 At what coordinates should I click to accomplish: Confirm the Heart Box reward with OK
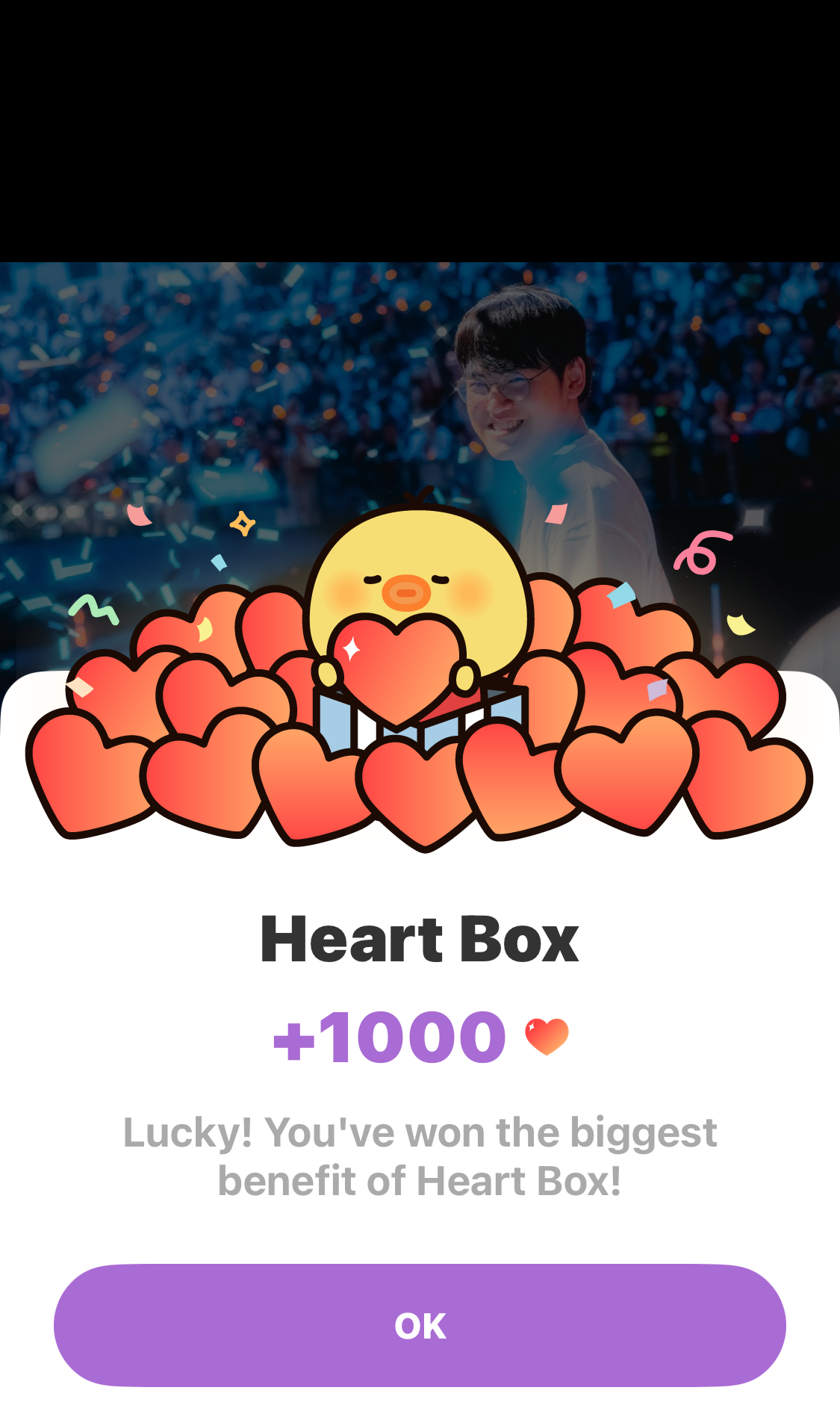(x=420, y=1325)
